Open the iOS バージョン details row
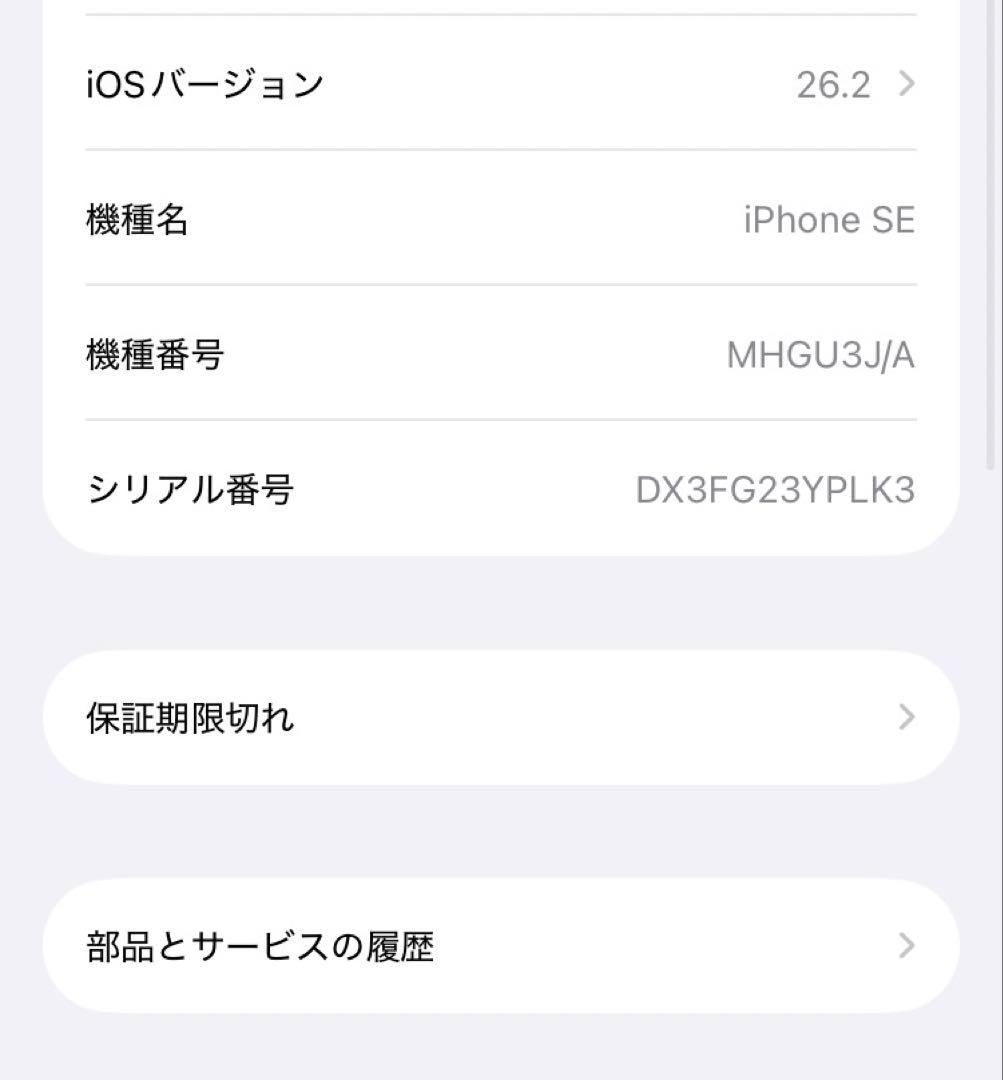The width and height of the screenshot is (1003, 1080). [500, 83]
